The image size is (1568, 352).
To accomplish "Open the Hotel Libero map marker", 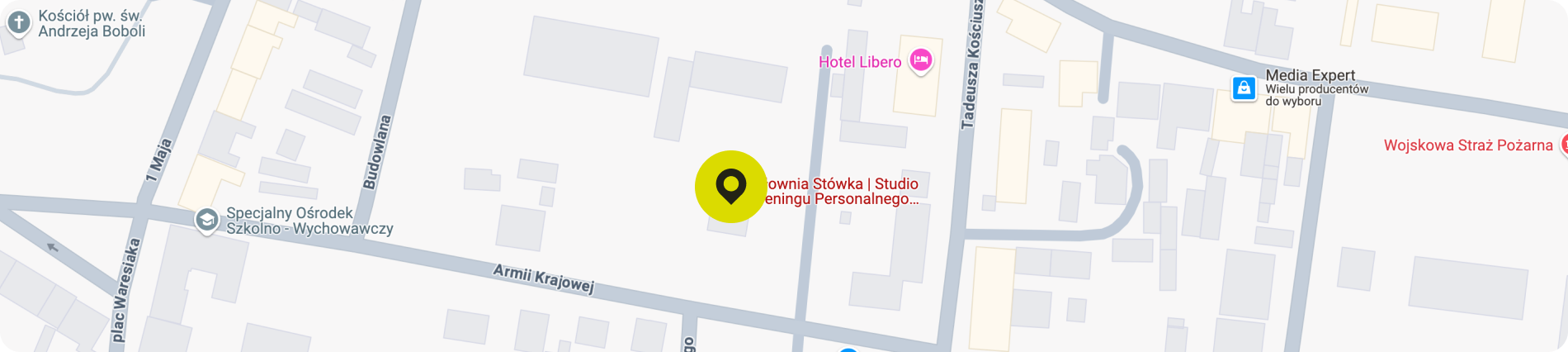I will pos(920,60).
